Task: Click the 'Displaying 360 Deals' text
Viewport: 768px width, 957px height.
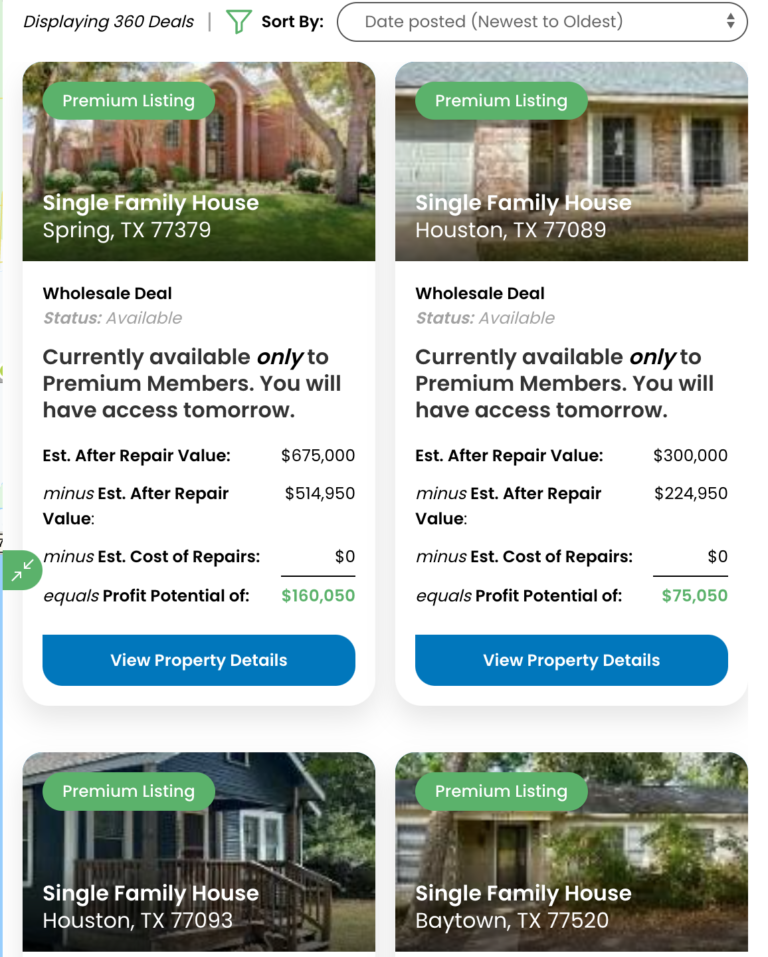Action: (x=108, y=21)
